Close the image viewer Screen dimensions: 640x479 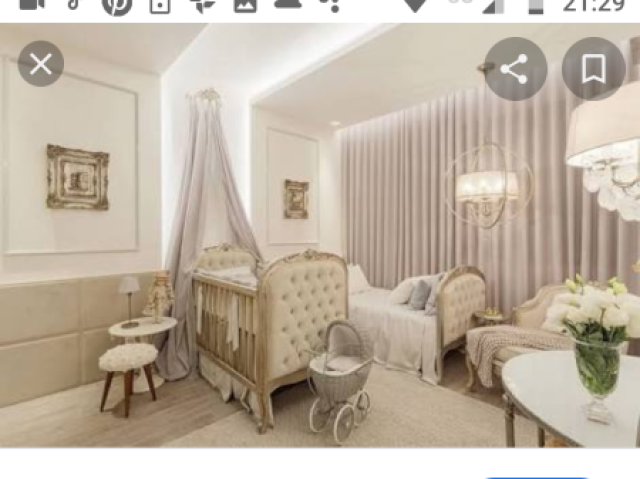pos(41,65)
